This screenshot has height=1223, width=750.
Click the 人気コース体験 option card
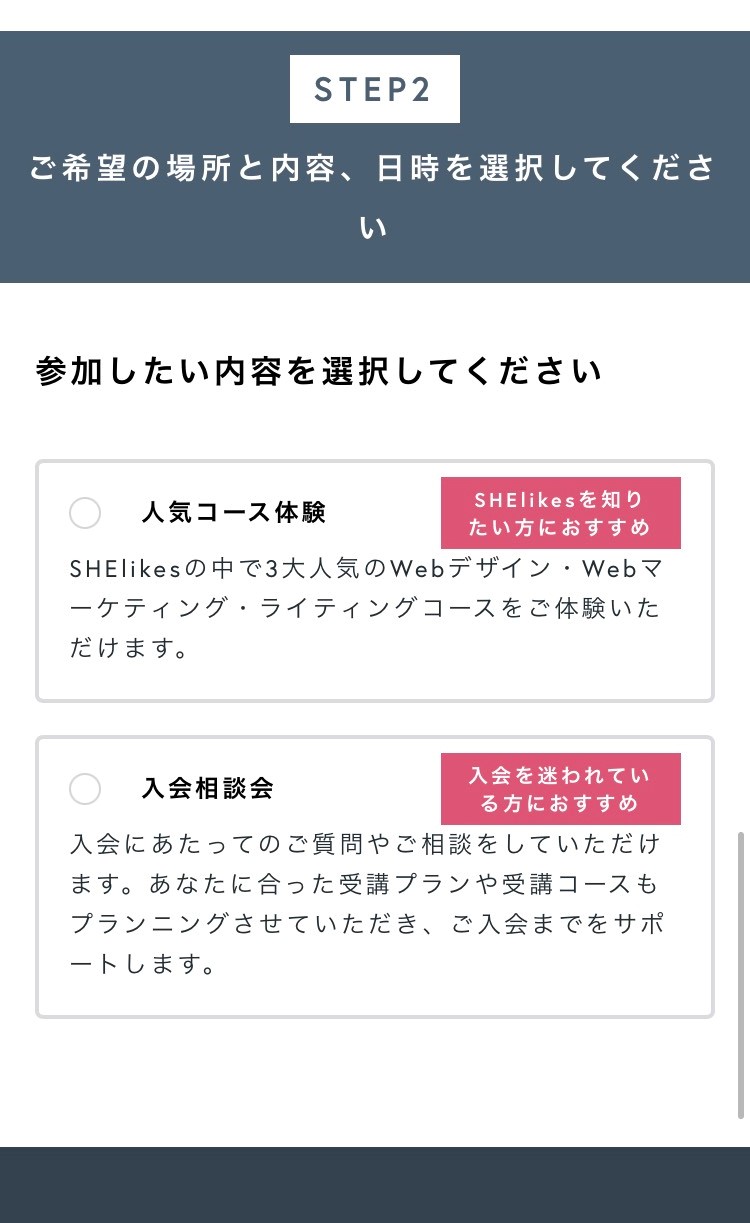(x=375, y=580)
